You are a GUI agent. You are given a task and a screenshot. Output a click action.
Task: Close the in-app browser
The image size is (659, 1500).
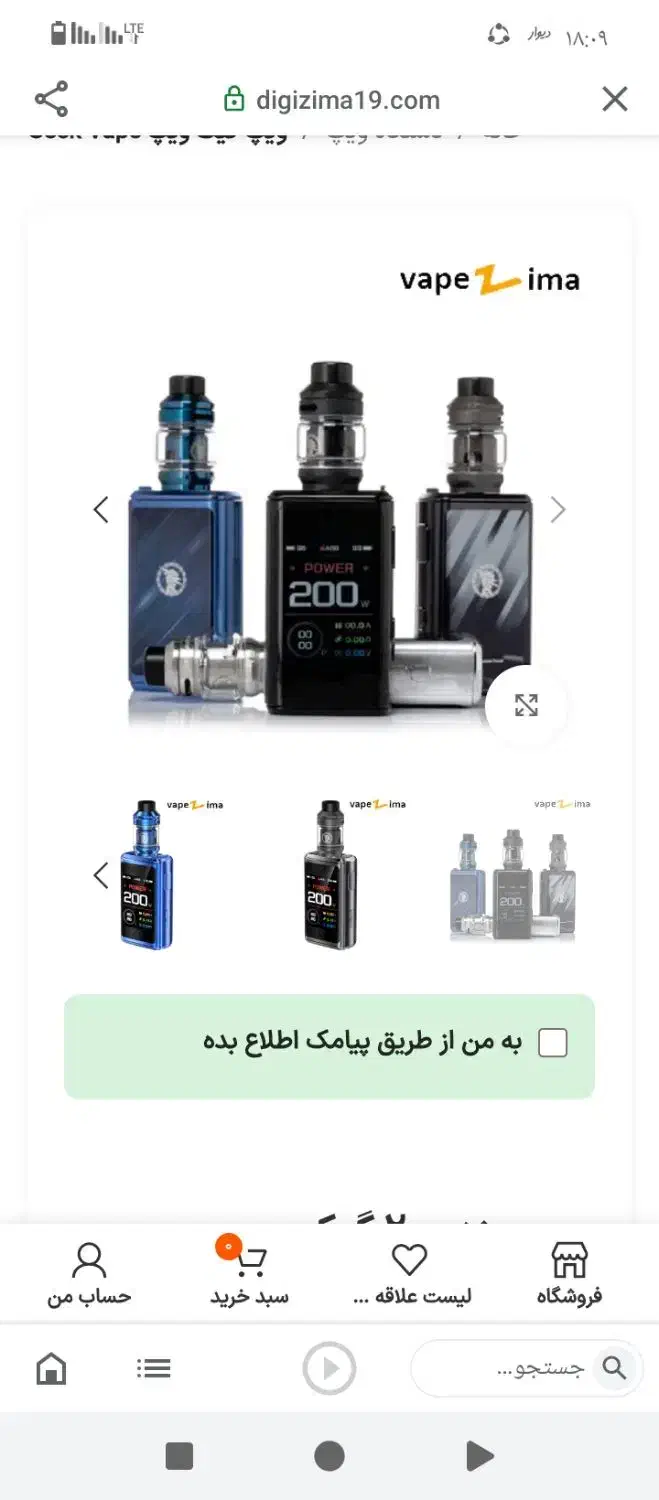coord(614,99)
